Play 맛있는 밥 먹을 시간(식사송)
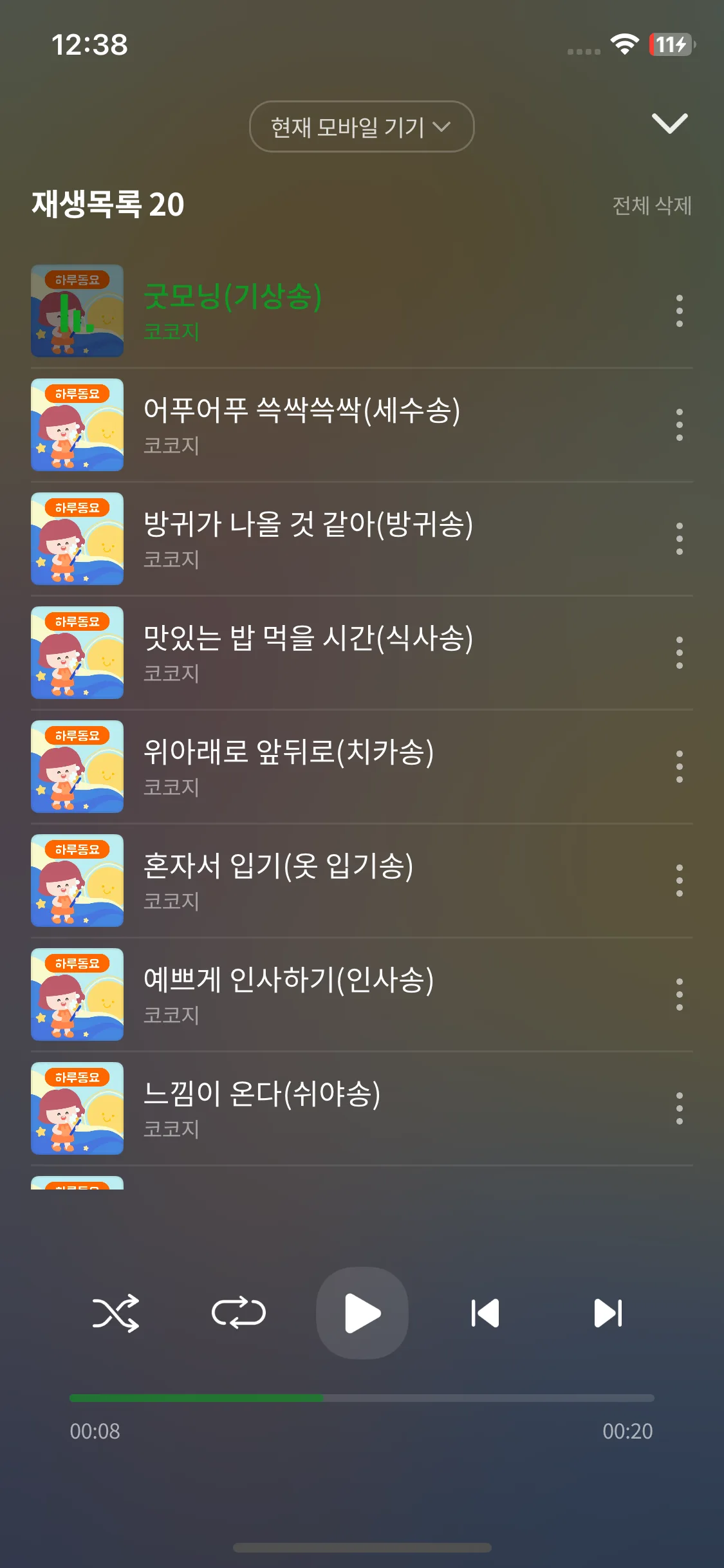 click(308, 652)
